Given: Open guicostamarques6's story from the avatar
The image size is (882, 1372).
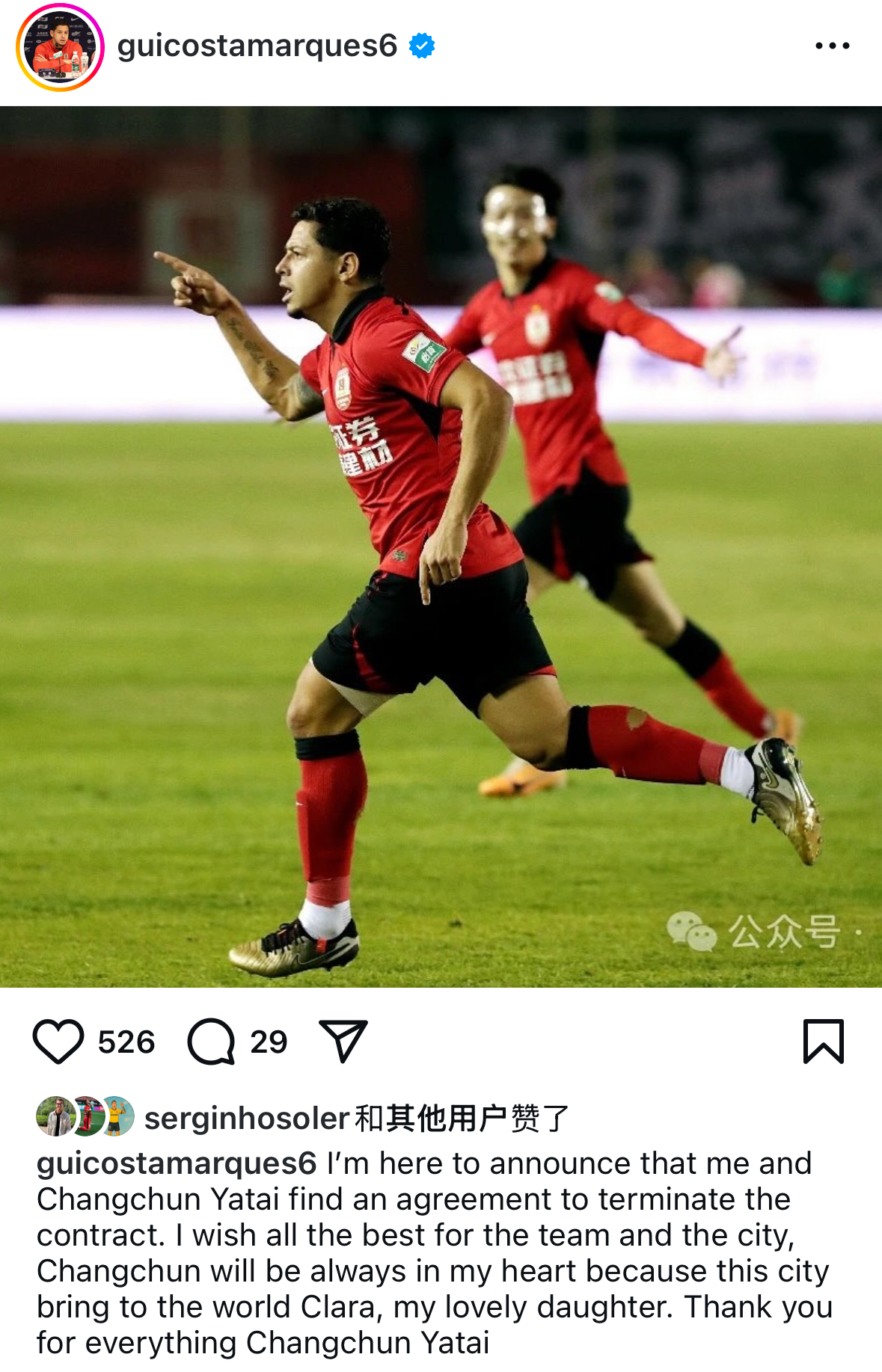Looking at the screenshot, I should (x=60, y=48).
